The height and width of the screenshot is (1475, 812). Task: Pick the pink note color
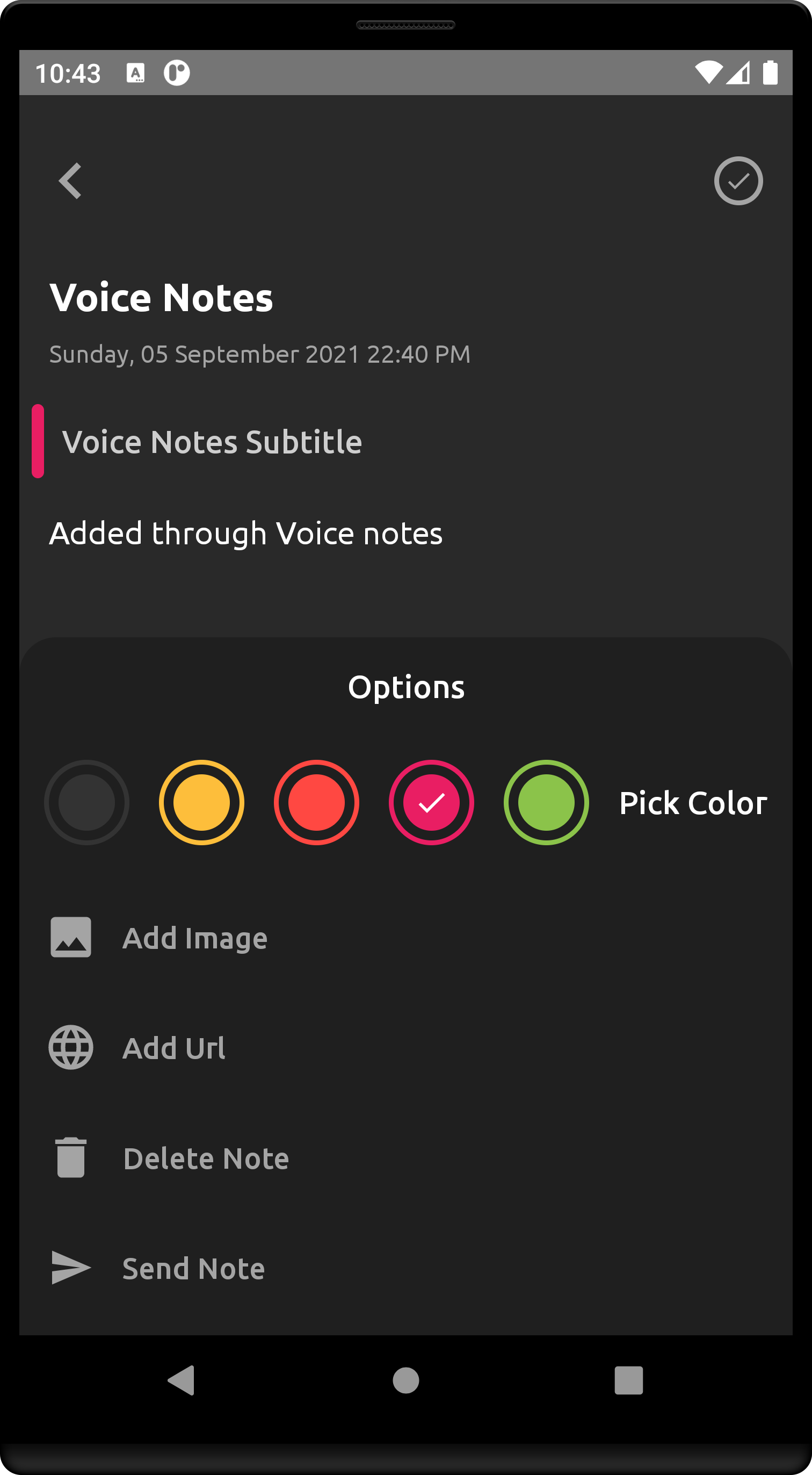tap(431, 802)
